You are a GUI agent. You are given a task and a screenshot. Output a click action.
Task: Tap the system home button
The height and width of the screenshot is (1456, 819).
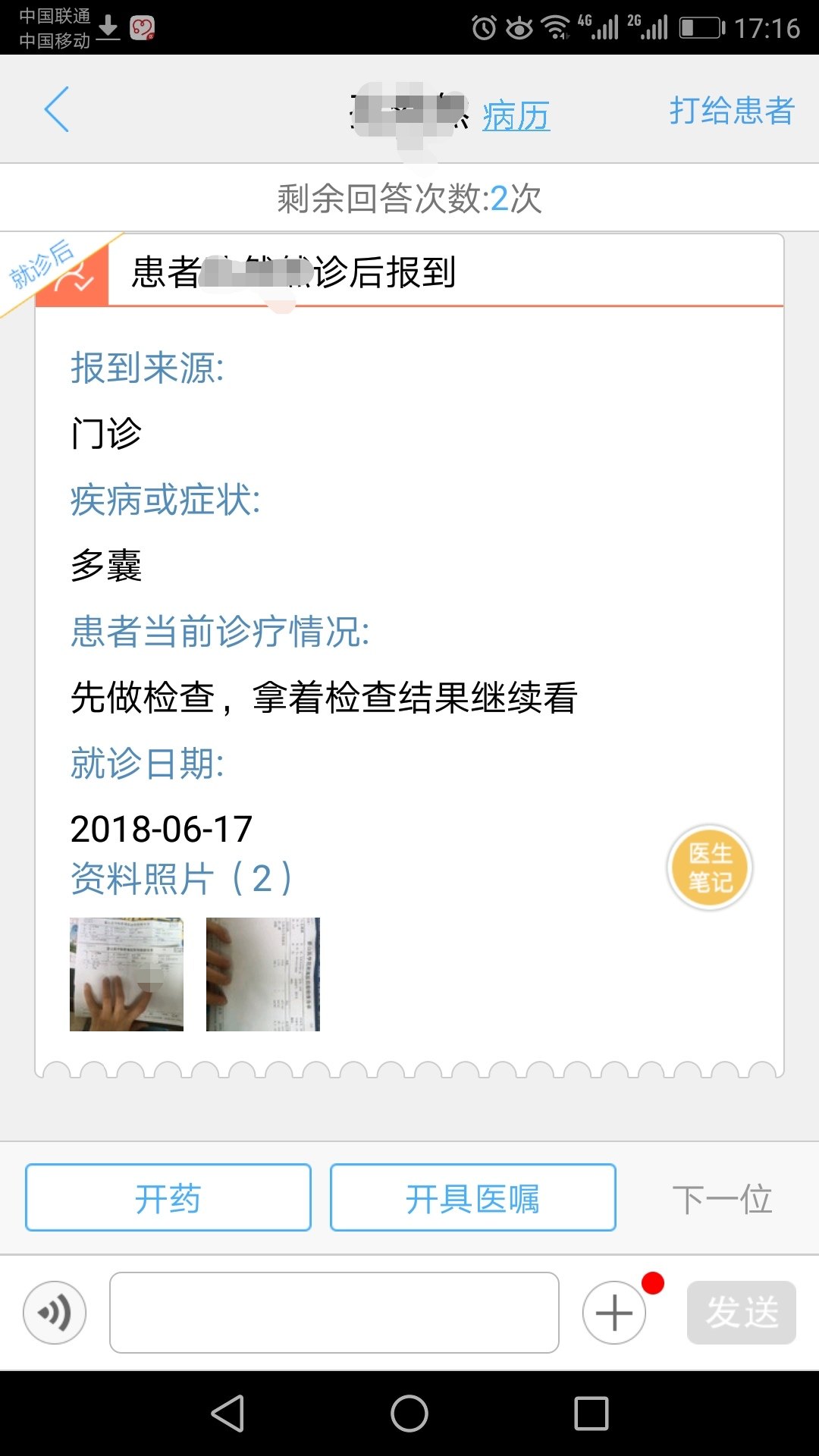409,1414
